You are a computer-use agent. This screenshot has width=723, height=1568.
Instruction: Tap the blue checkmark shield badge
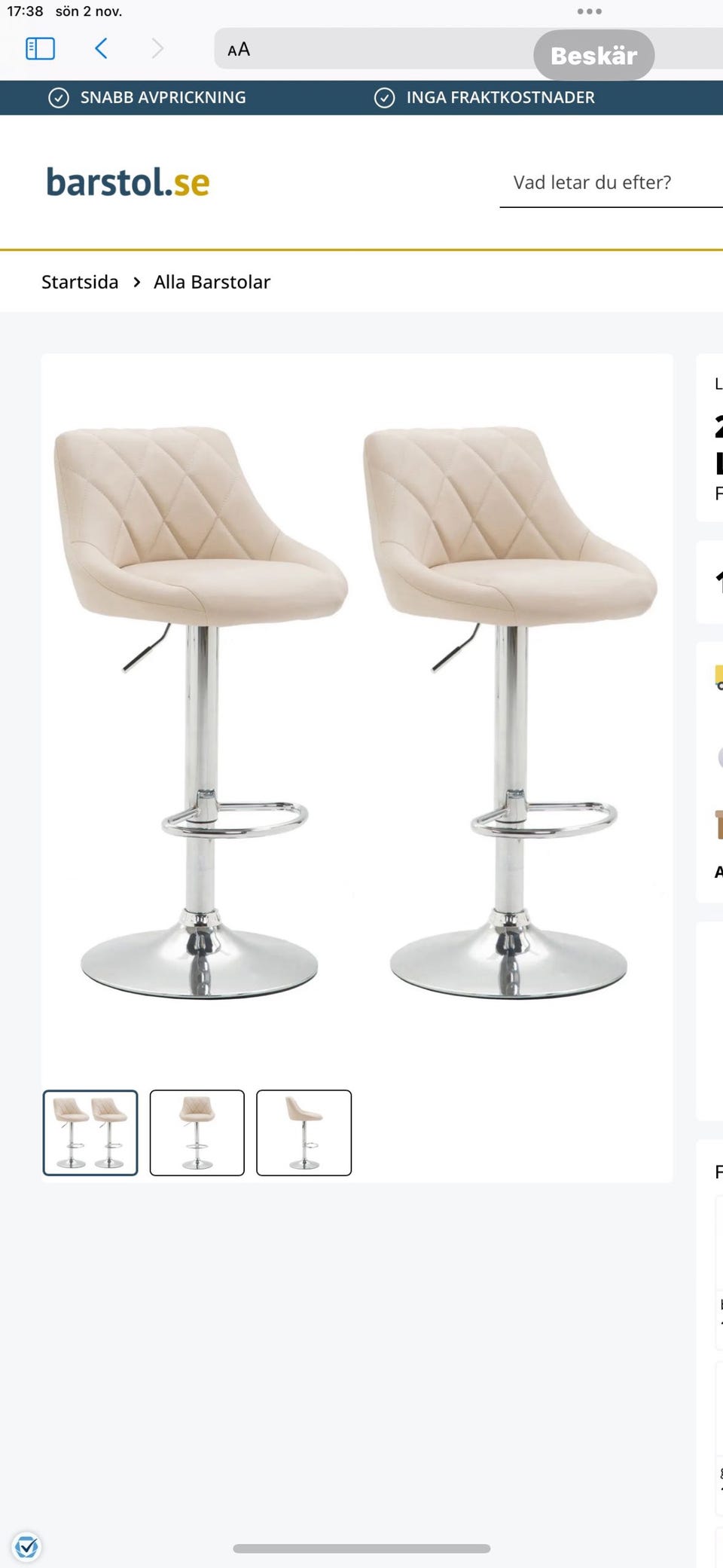point(27,1547)
